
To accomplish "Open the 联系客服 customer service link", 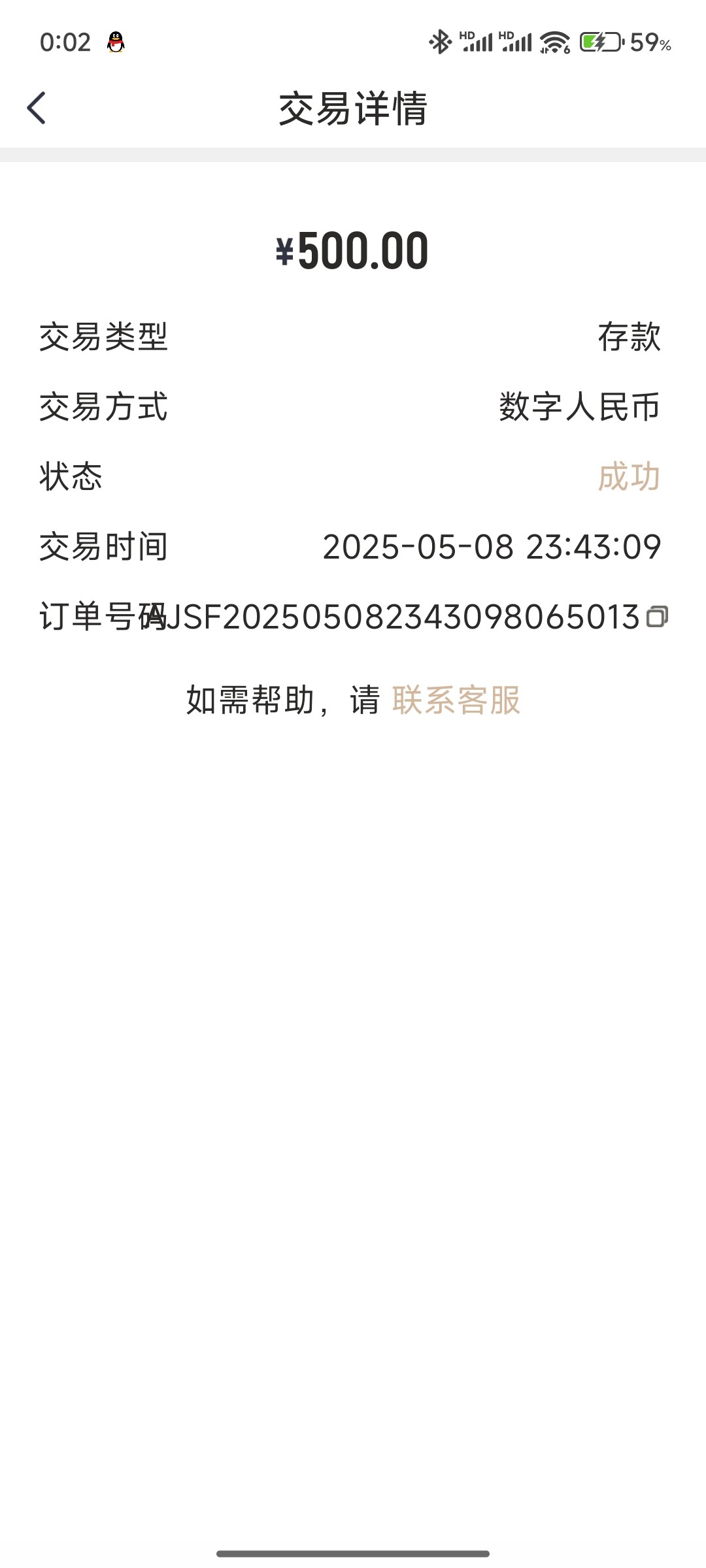I will (x=456, y=700).
